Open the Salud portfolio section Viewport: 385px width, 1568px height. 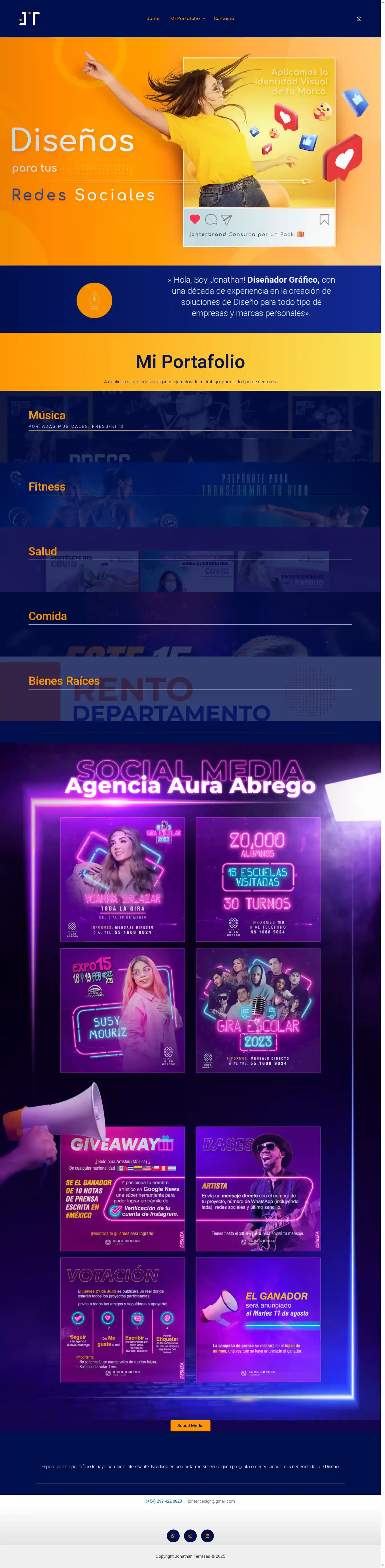(x=42, y=552)
